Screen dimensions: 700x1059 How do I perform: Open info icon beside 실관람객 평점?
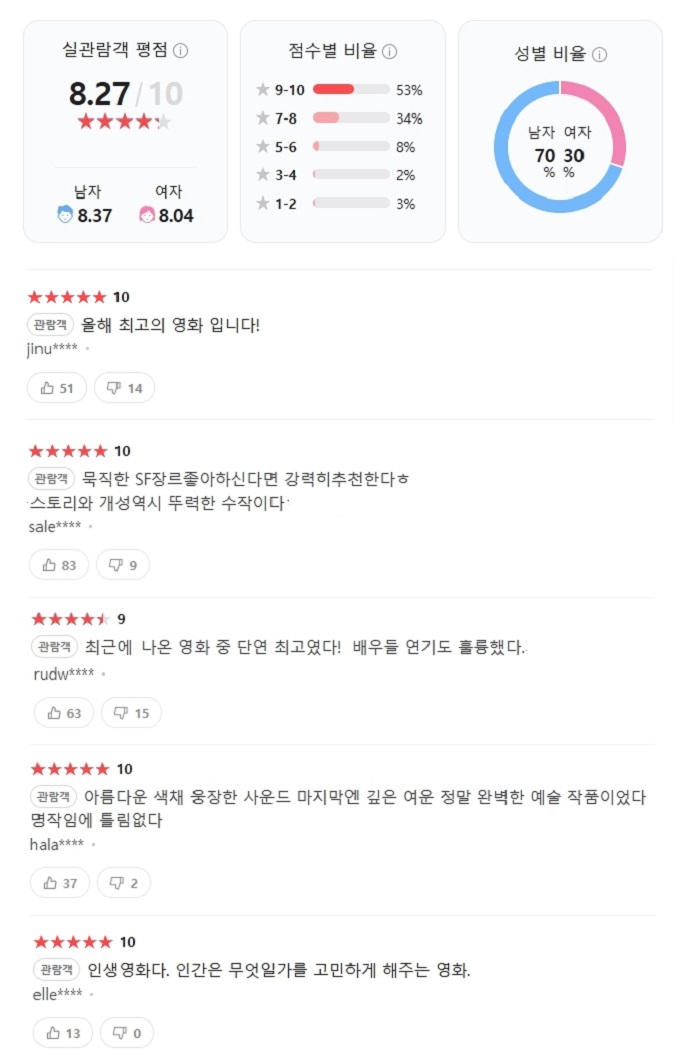coord(181,50)
